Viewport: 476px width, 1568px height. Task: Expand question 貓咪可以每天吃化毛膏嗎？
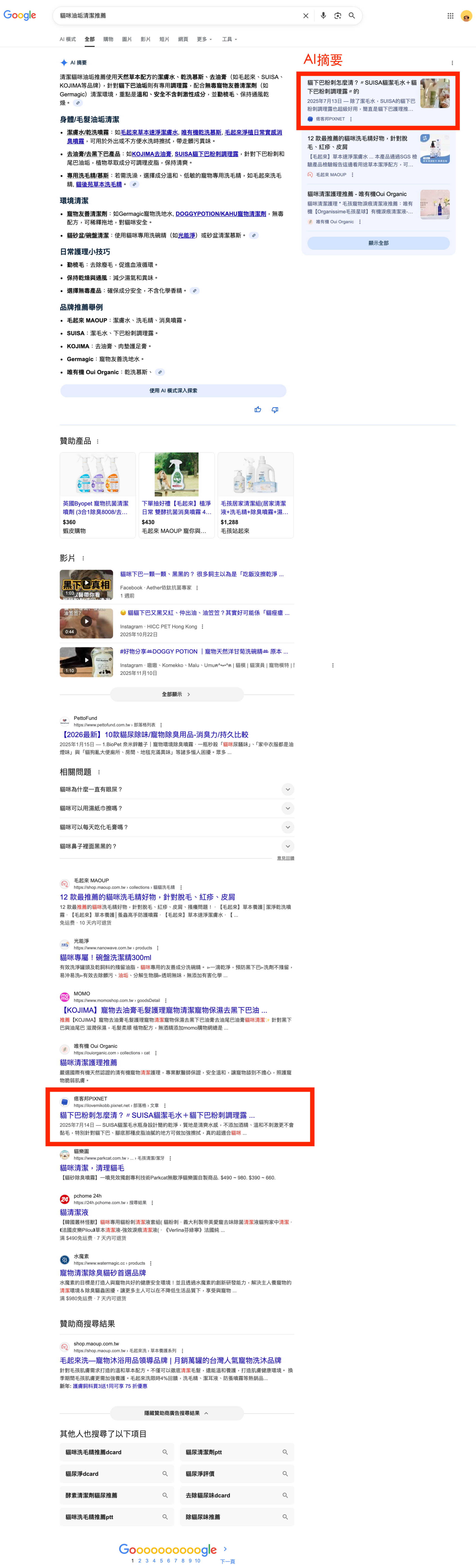coord(177,827)
